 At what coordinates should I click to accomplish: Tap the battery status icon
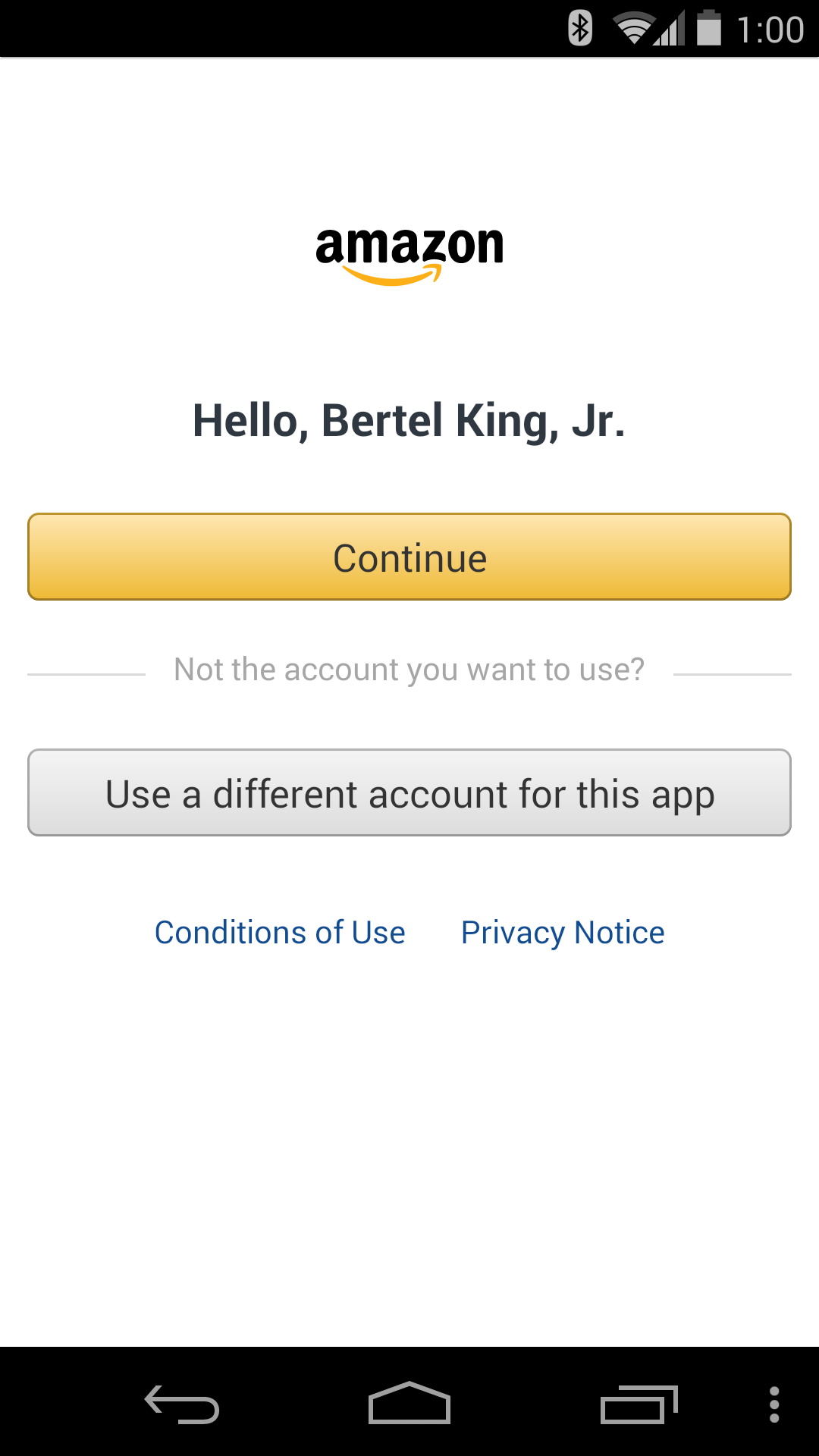coord(710,29)
